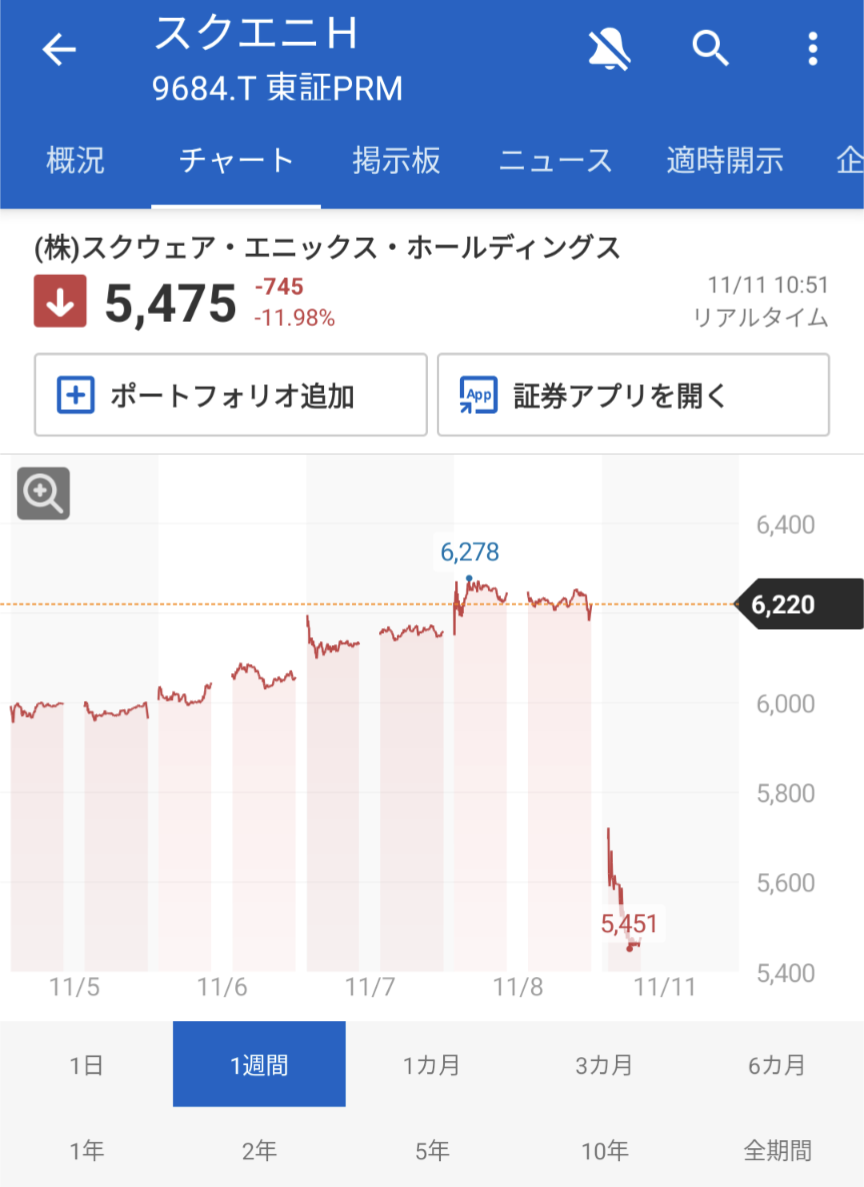Open stock search

[x=710, y=47]
